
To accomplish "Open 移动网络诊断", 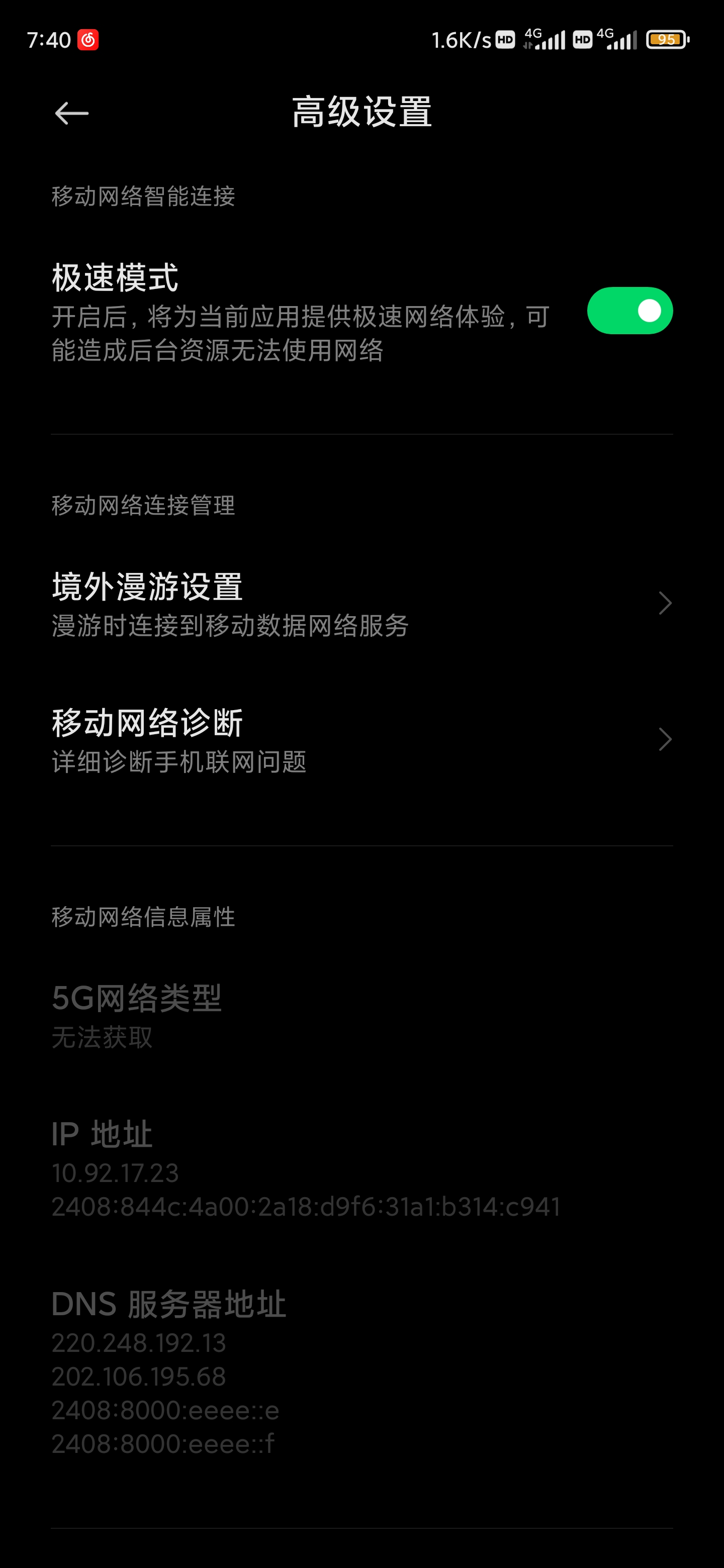I will pos(361,740).
